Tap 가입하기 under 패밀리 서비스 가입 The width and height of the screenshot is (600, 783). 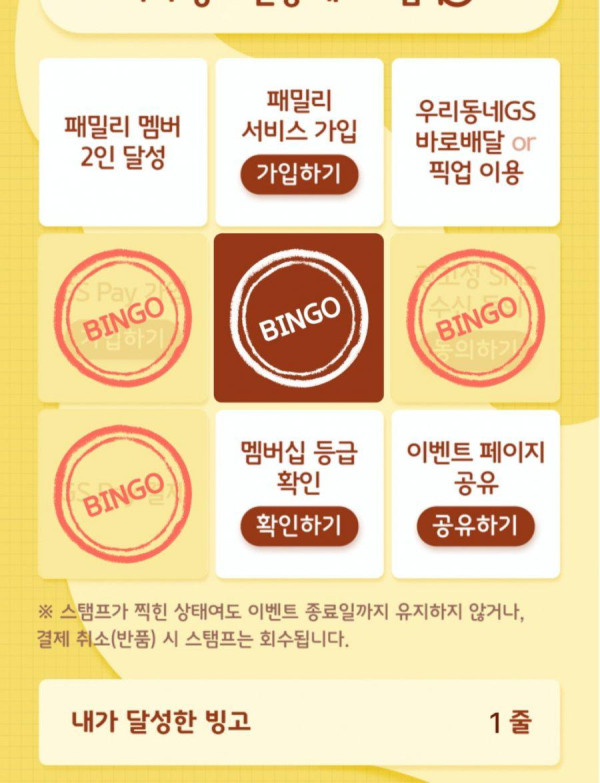click(298, 174)
